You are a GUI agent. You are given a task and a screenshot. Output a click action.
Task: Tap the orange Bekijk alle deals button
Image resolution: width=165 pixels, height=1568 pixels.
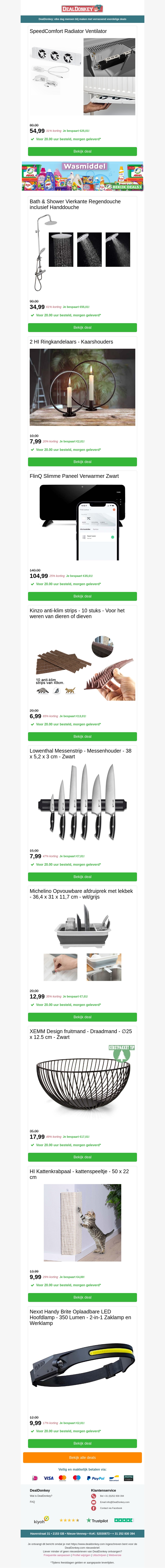click(x=82, y=1458)
